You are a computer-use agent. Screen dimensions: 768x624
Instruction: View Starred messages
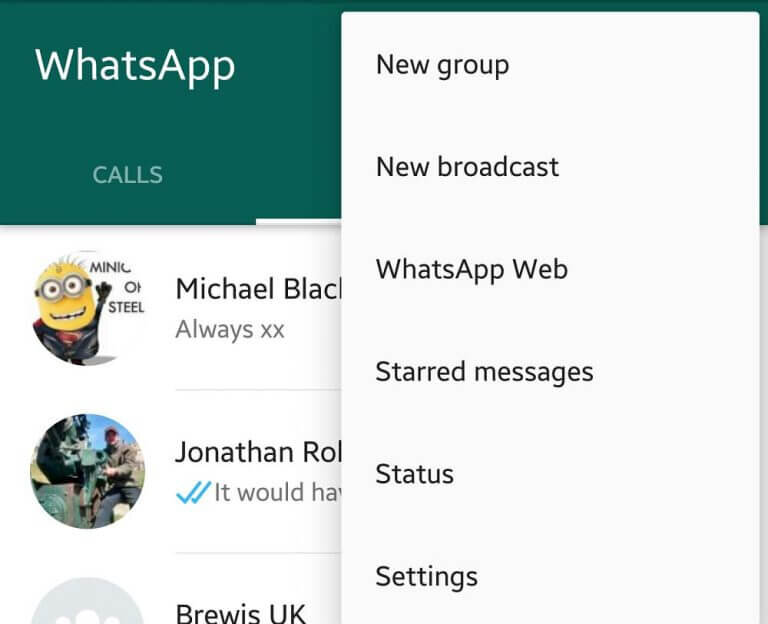484,372
